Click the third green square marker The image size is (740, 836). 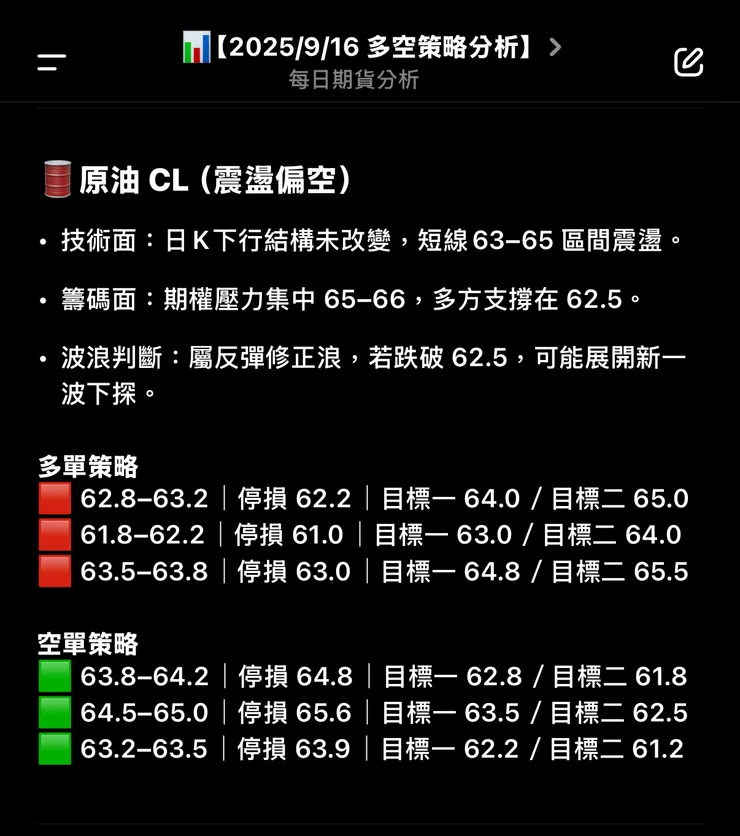55,746
